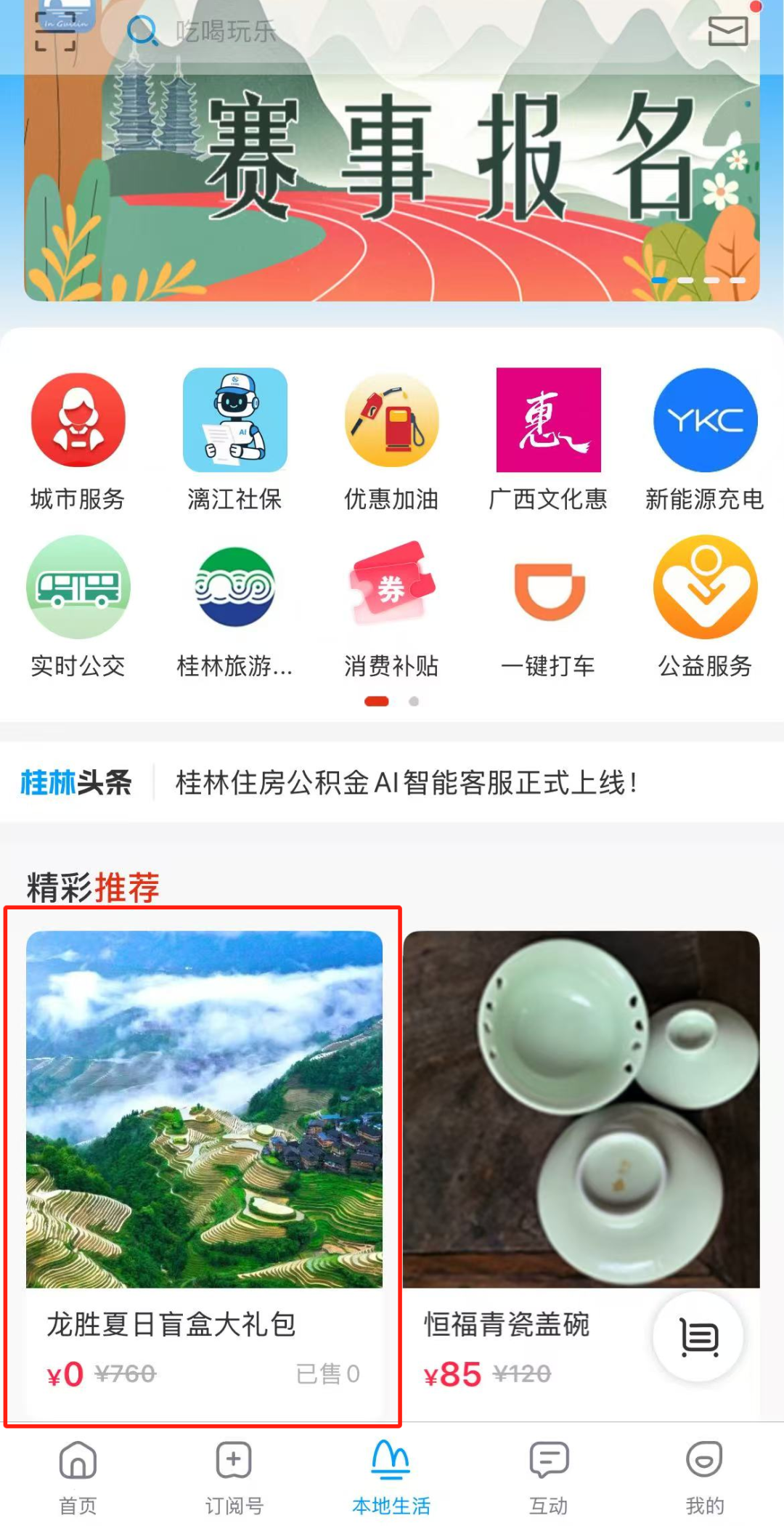Viewport: 784px width, 1526px height.
Task: Open the messages envelope icon
Action: 727,31
